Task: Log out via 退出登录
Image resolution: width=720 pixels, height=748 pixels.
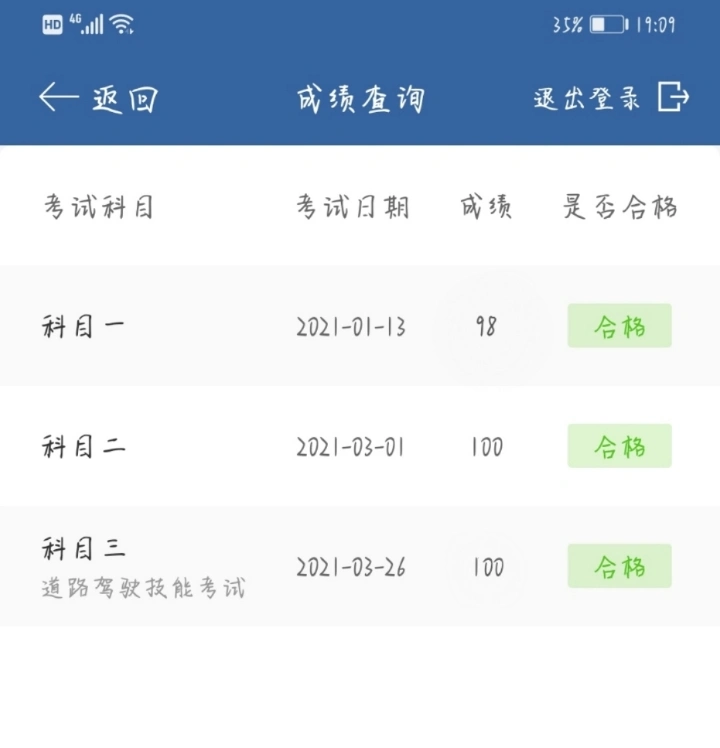Action: pos(611,98)
